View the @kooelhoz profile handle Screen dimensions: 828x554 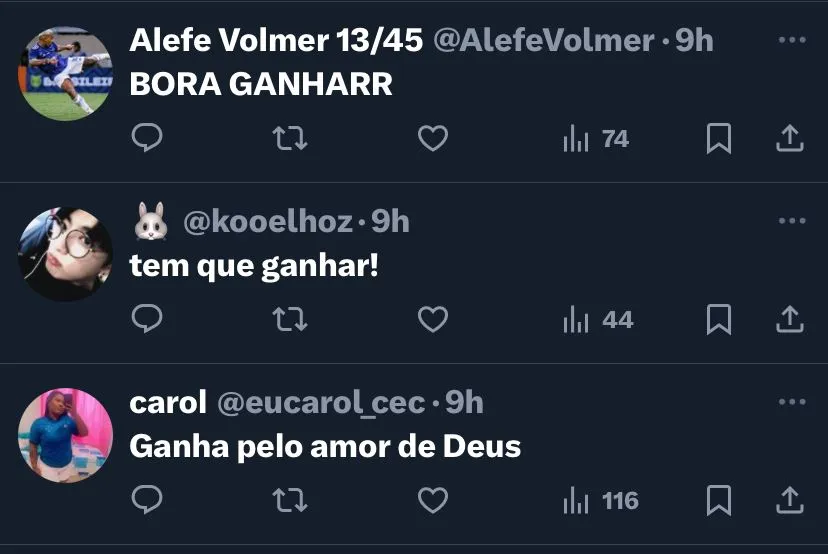(x=268, y=222)
